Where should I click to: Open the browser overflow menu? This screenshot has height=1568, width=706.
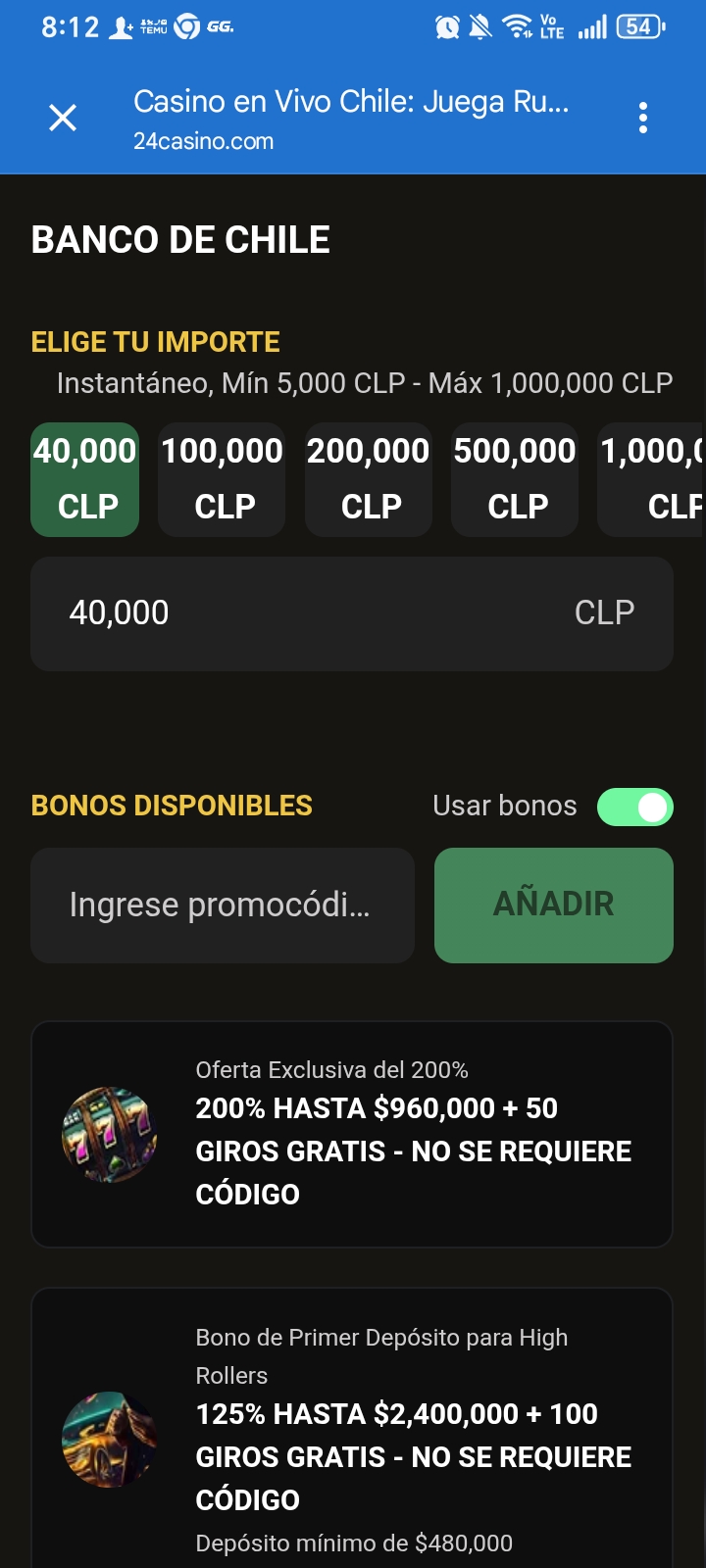tap(643, 119)
